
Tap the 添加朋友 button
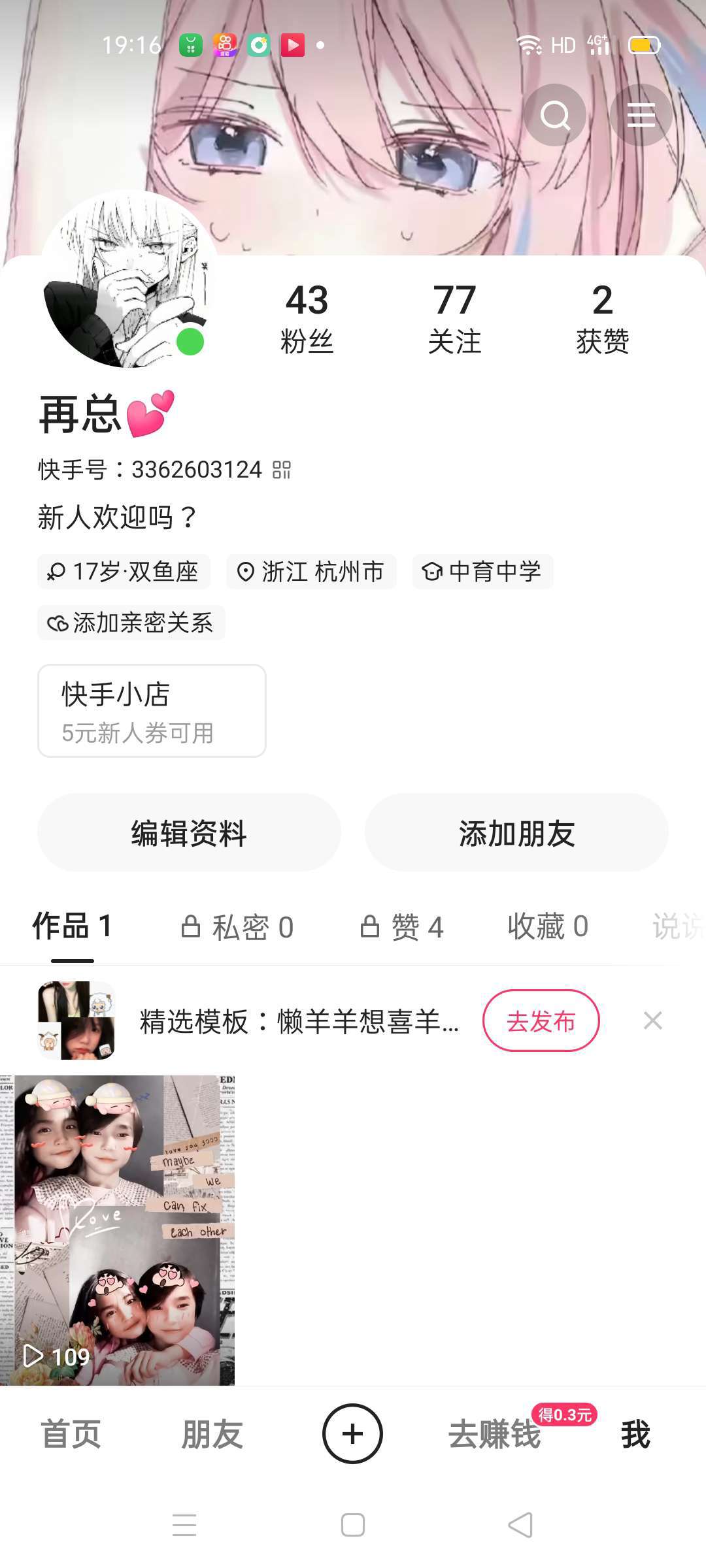click(x=516, y=833)
